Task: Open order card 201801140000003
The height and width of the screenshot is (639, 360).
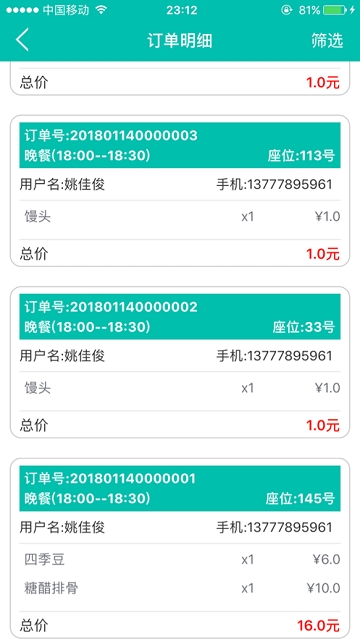Action: (180, 191)
